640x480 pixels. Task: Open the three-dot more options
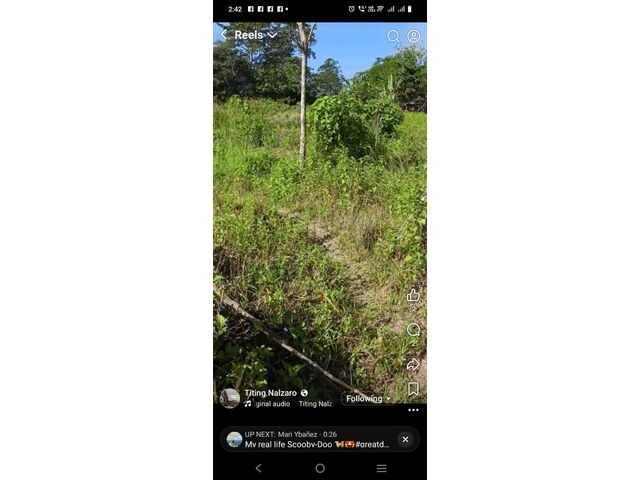pyautogui.click(x=413, y=410)
